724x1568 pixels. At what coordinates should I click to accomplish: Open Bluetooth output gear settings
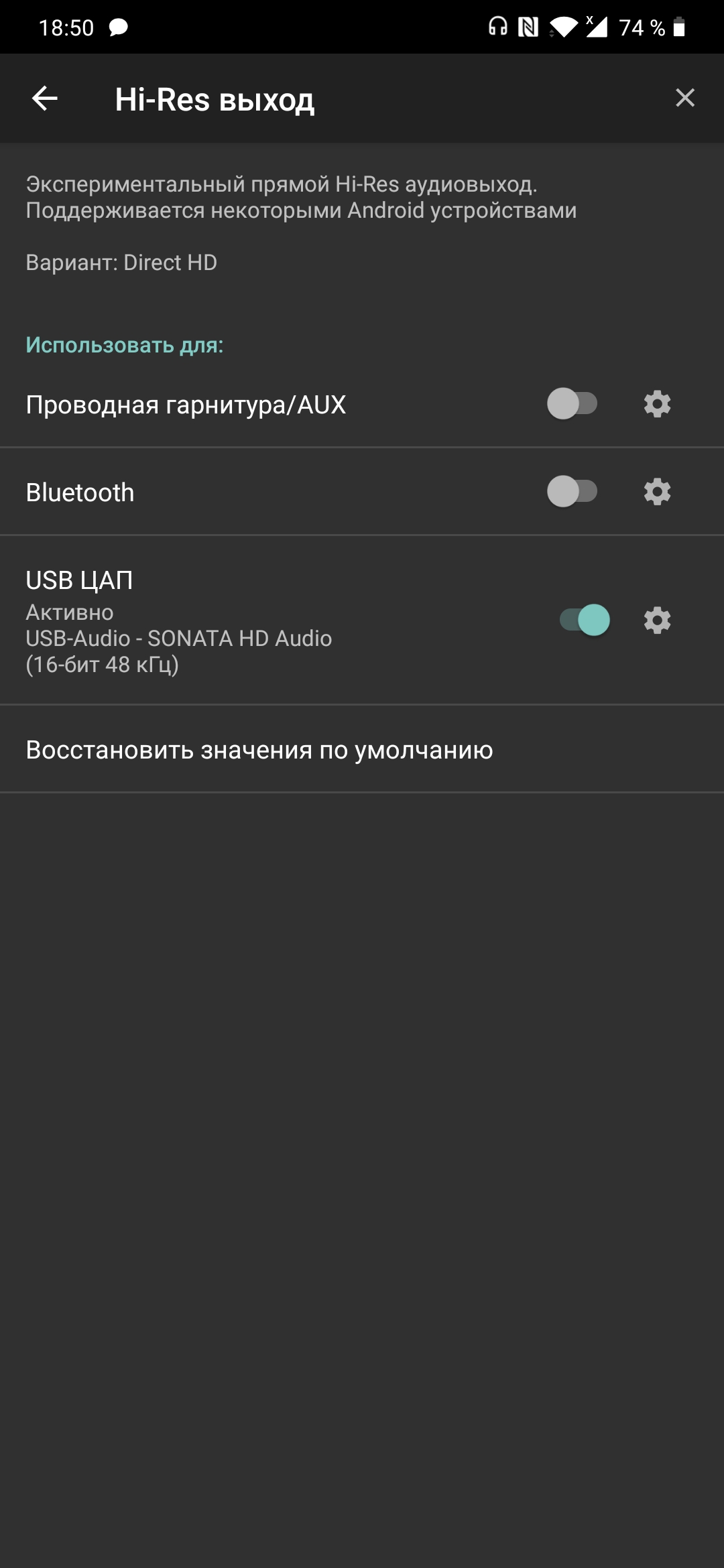pos(657,491)
